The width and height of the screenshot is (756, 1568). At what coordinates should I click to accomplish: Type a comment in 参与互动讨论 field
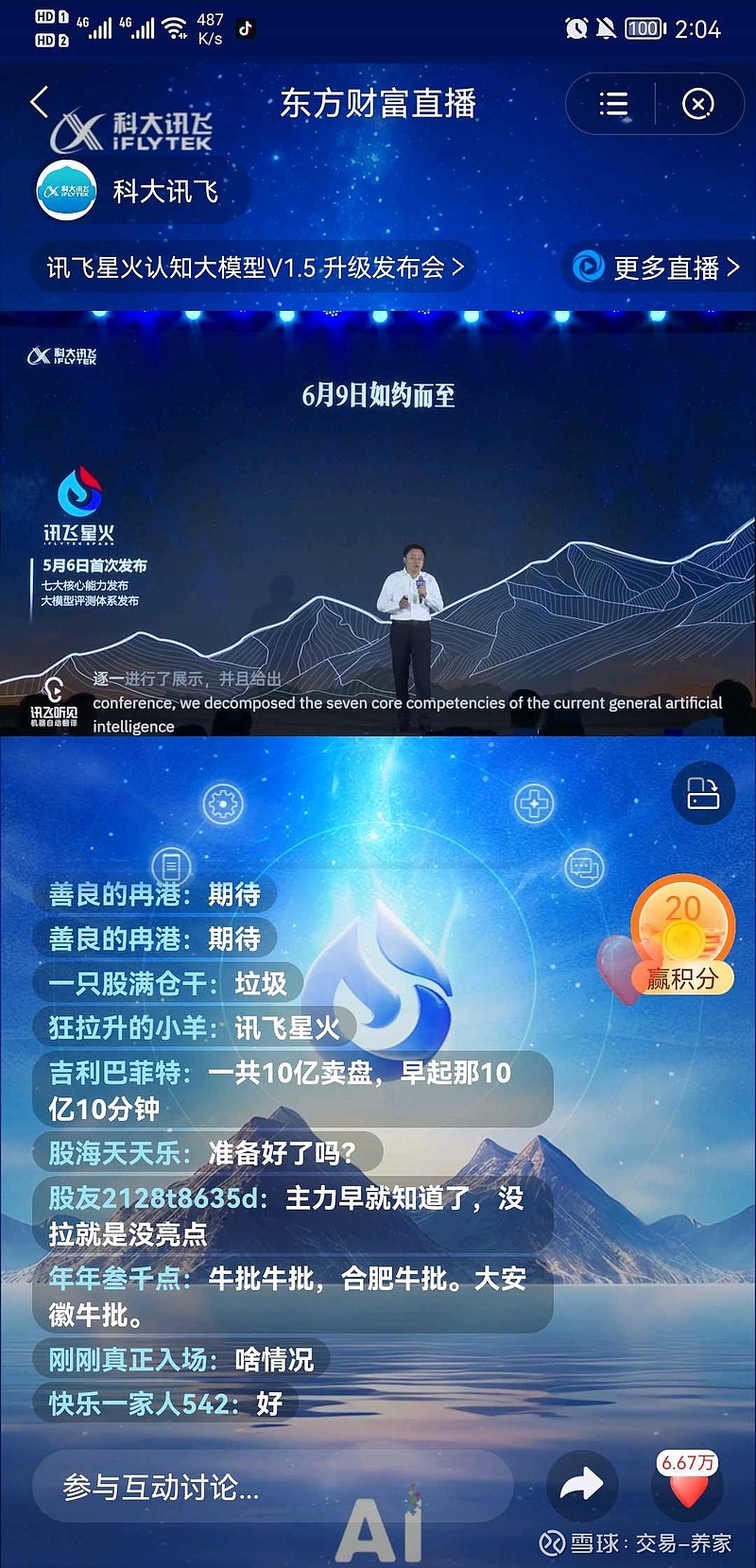[x=272, y=1487]
